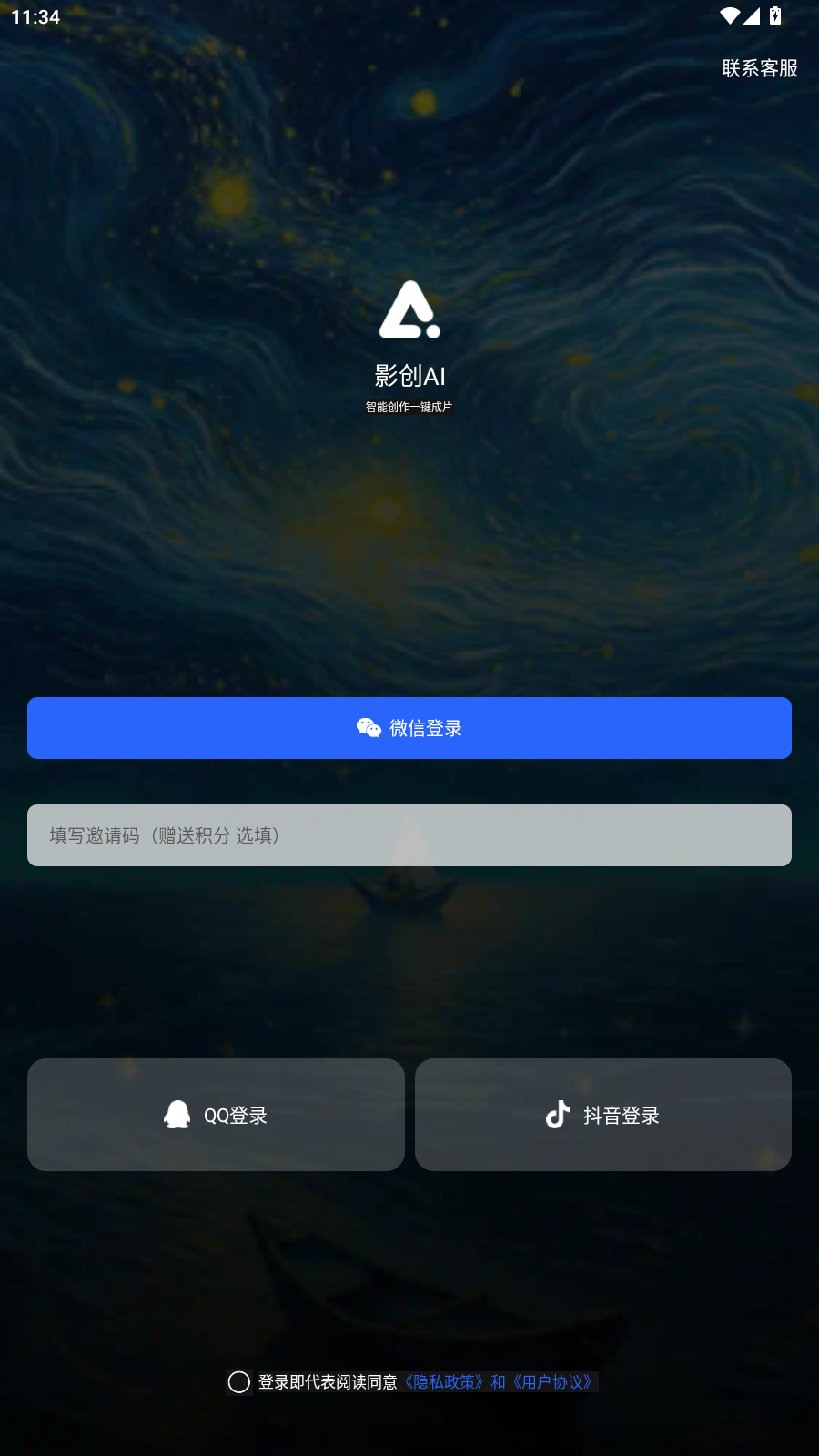
Task: Click the clock showing 11:34
Action: point(34,16)
